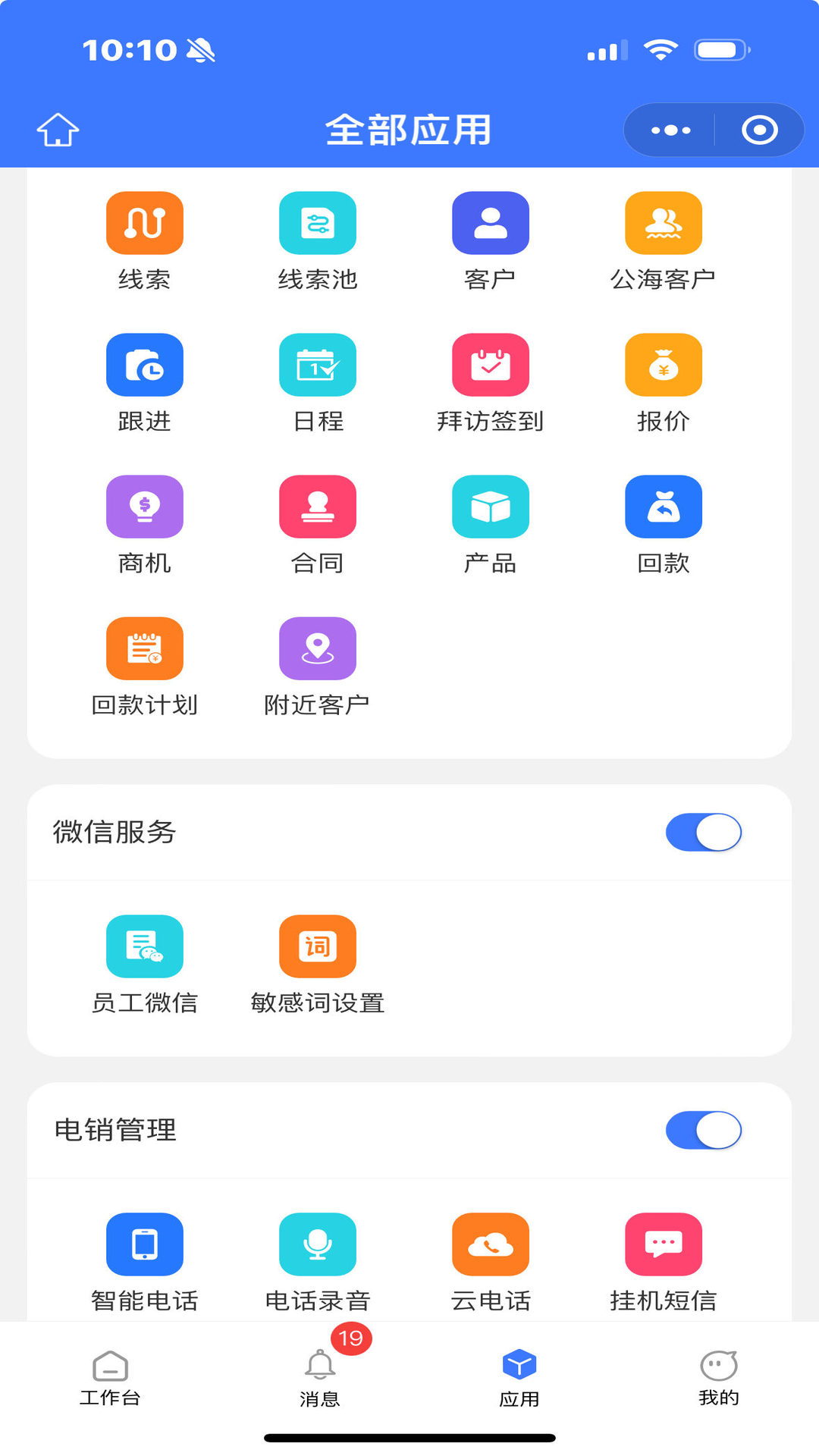Close the mini program via circle icon
This screenshot has height=1456, width=819.
[x=759, y=130]
